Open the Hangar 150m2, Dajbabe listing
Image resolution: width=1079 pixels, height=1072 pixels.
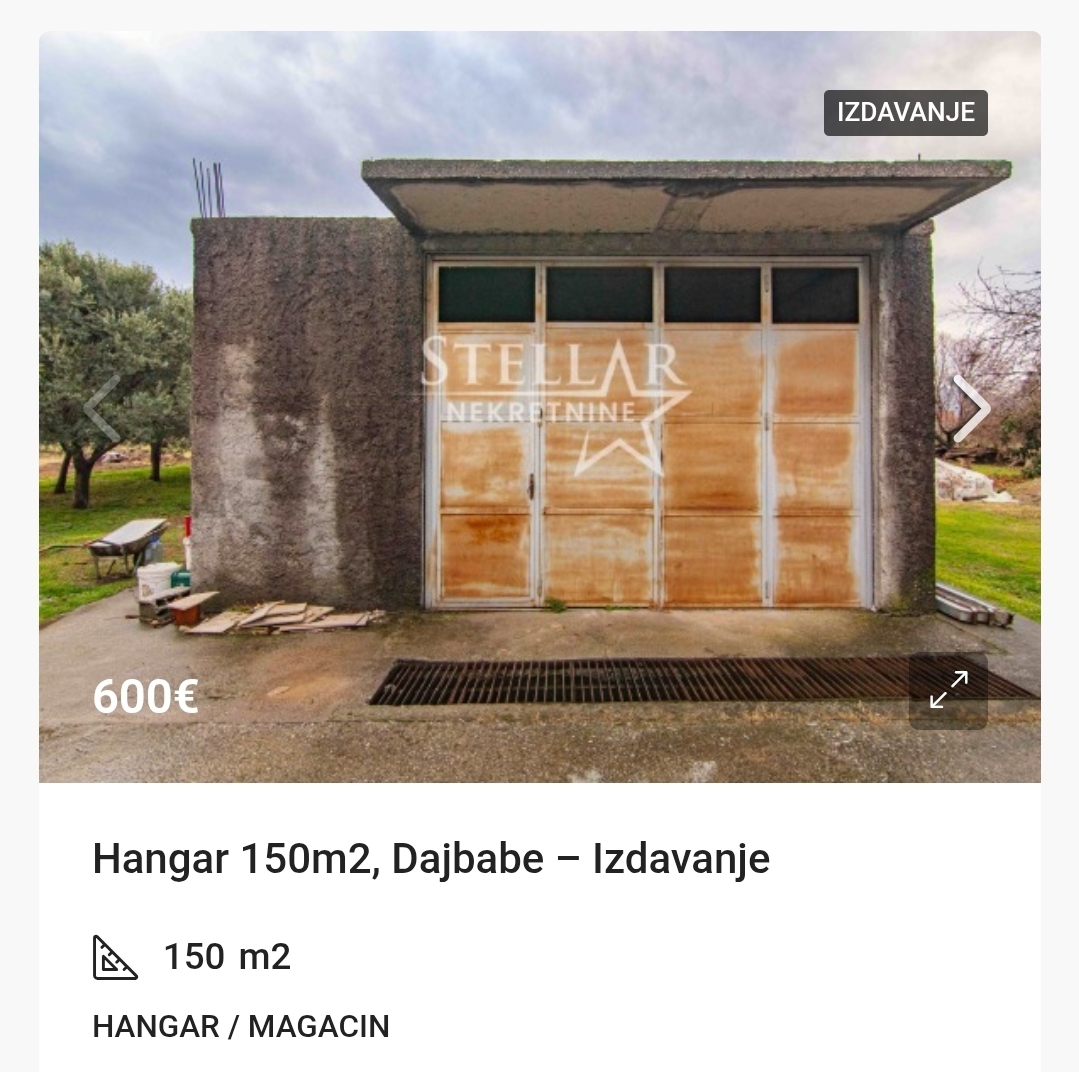click(x=431, y=859)
